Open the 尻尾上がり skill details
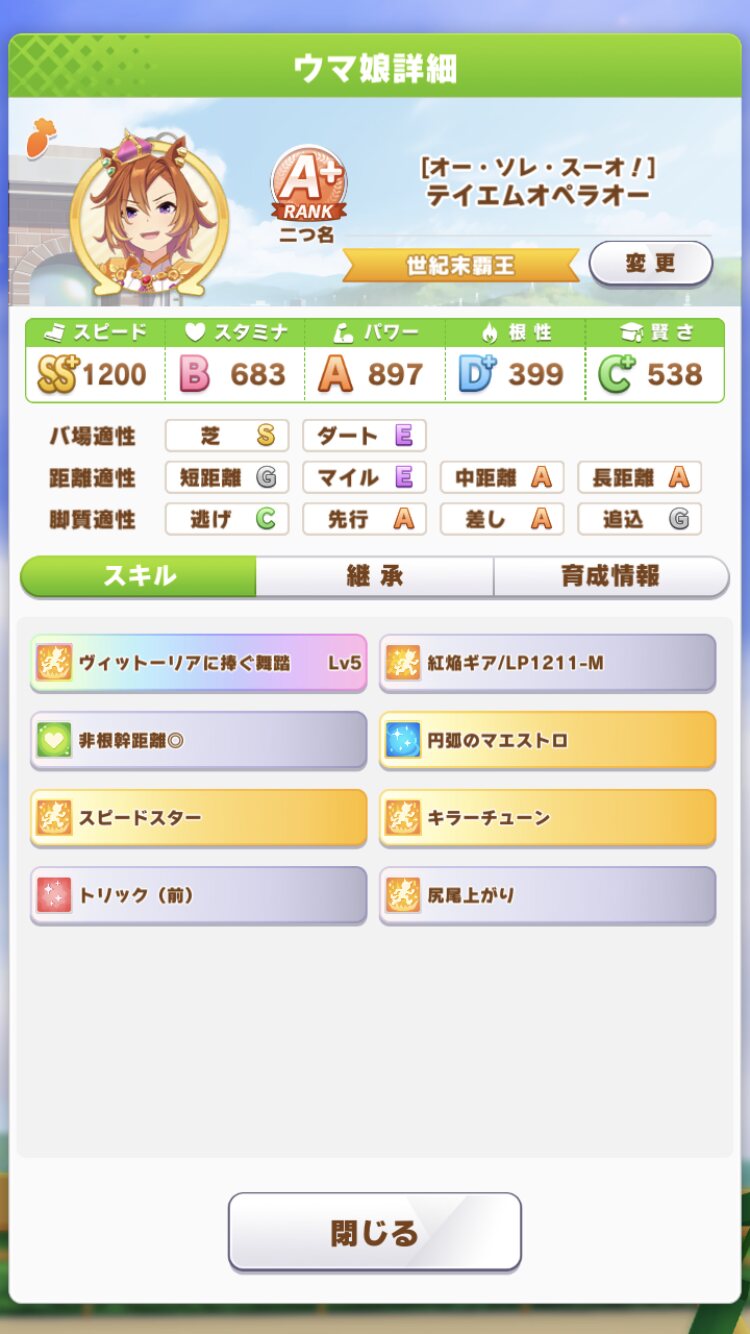The image size is (750, 1334). 547,895
